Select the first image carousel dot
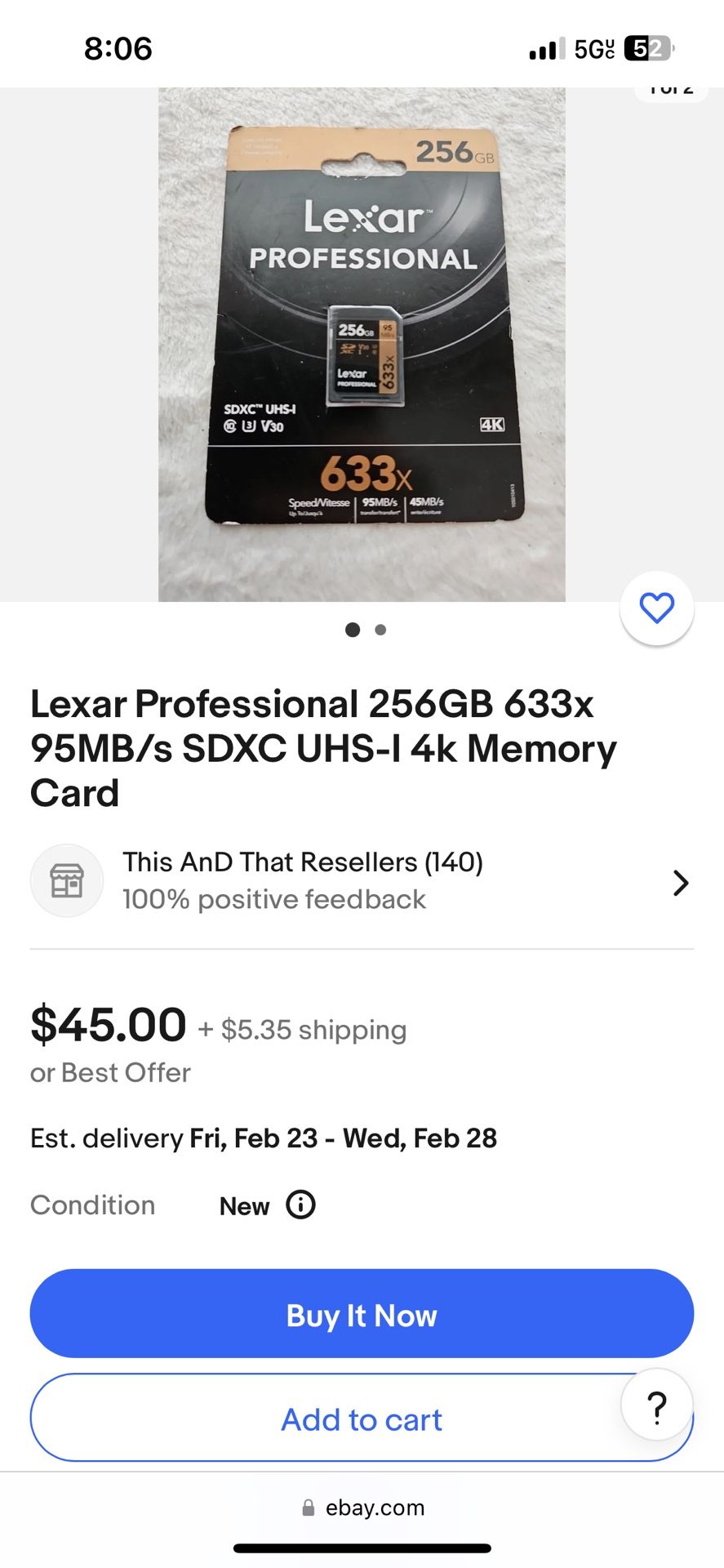 point(353,629)
